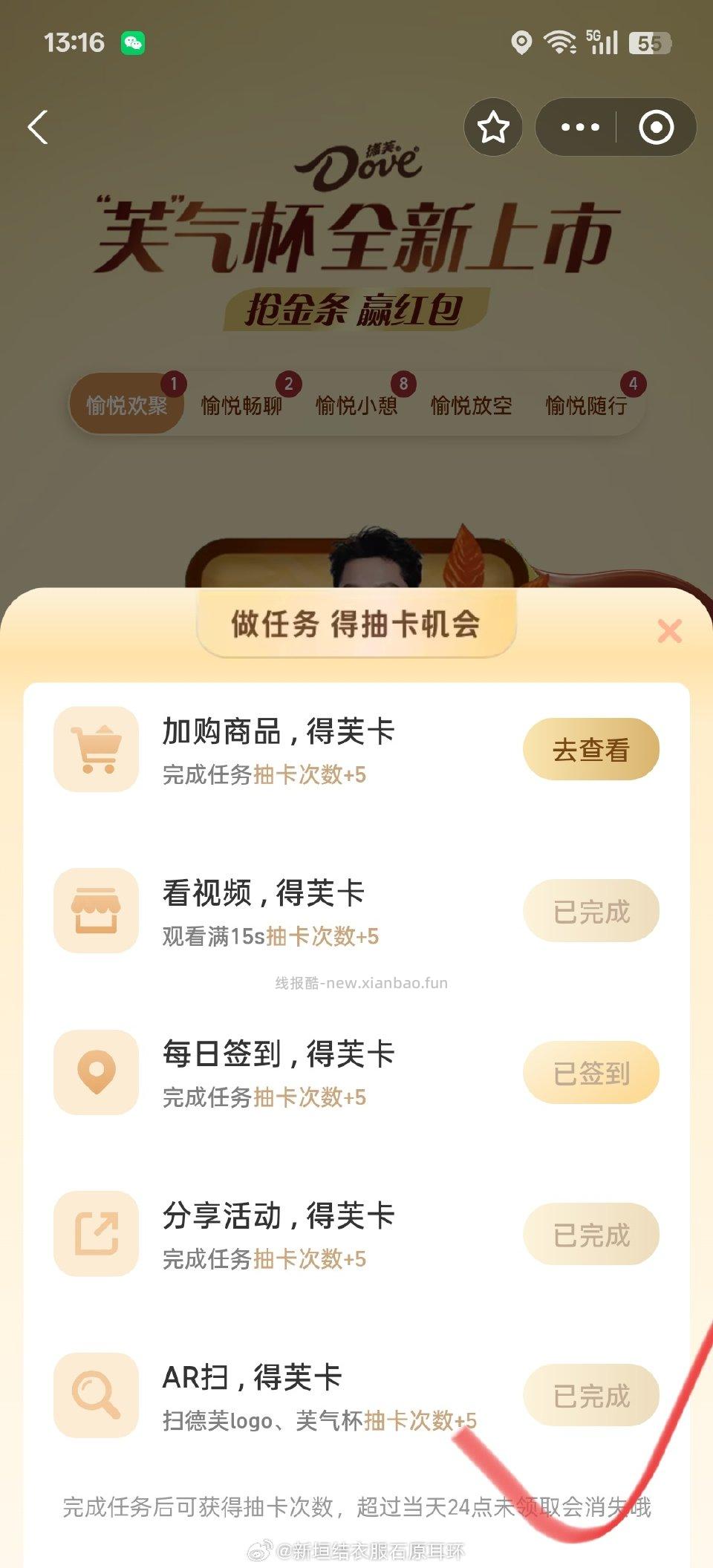The width and height of the screenshot is (713, 1568).
Task: Click the 已完成 button next to 看视频
Action: 591,910
